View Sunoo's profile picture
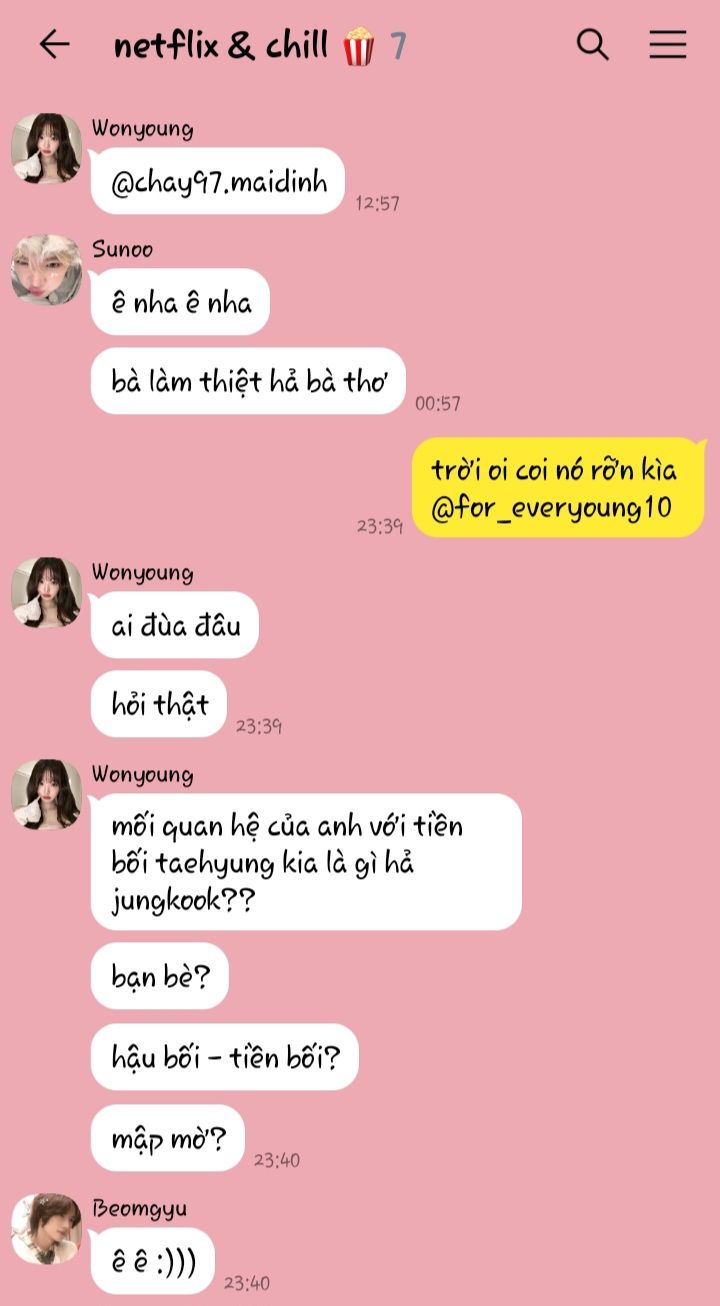 click(46, 270)
